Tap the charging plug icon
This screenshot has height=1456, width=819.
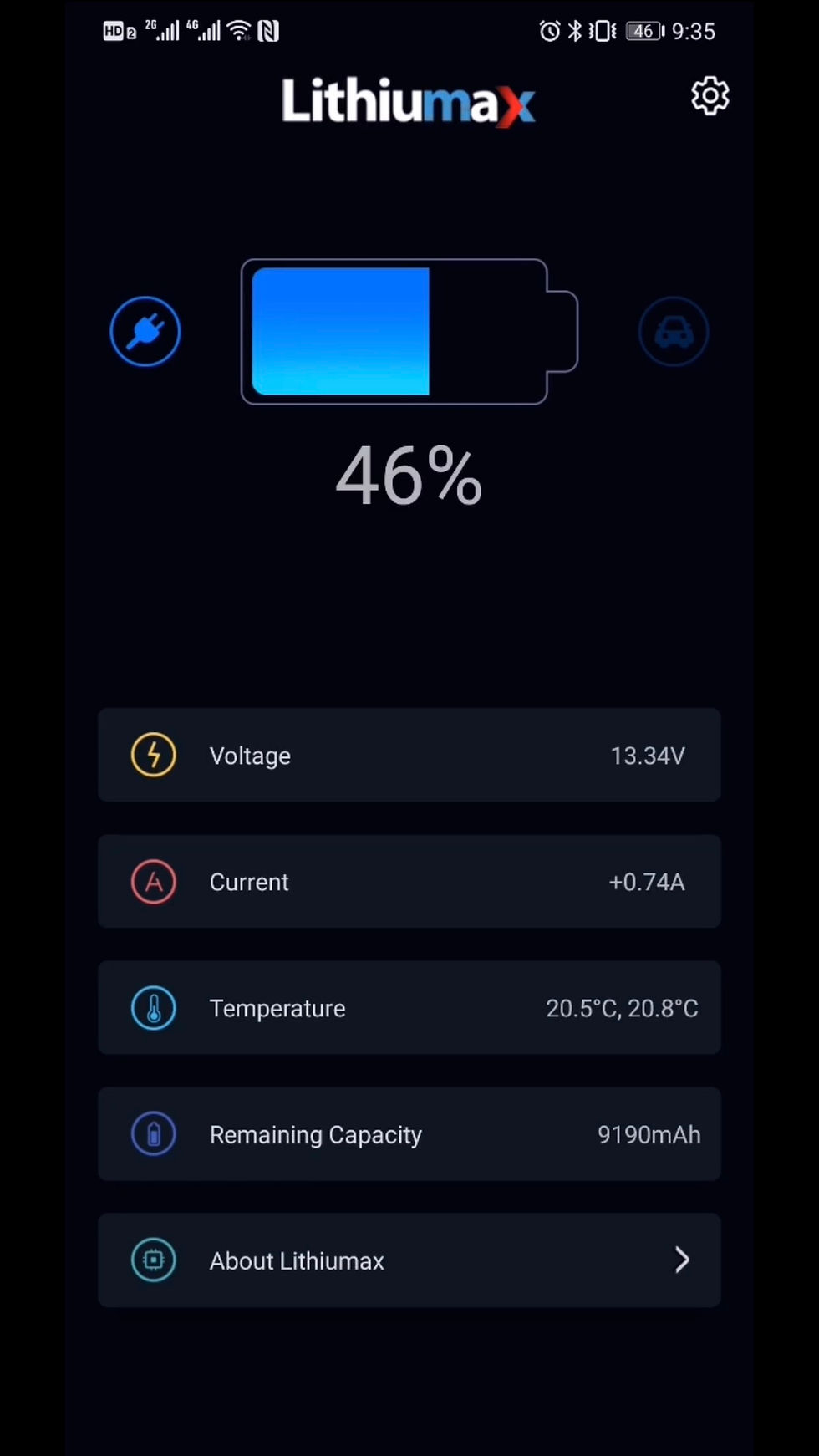[145, 332]
